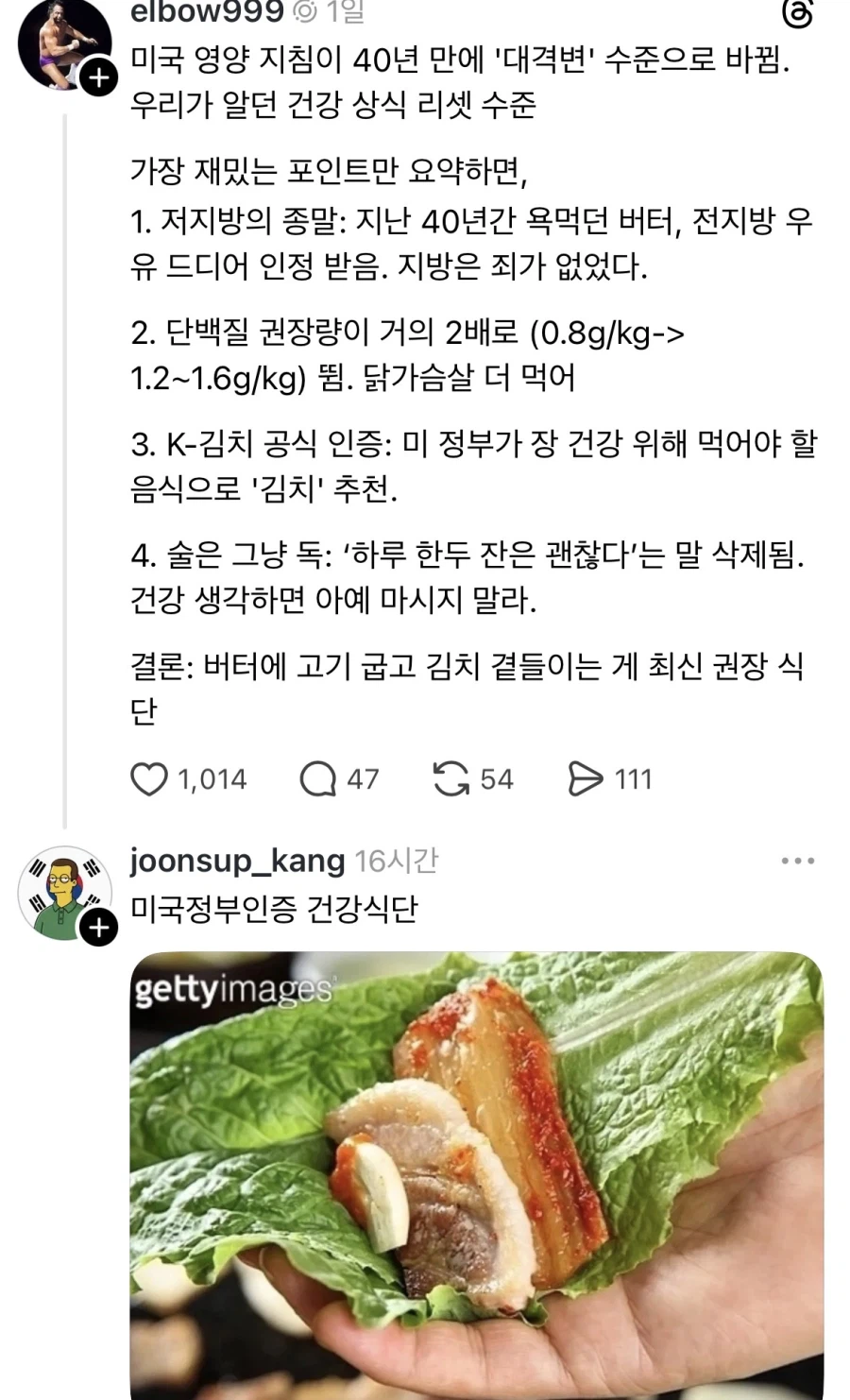This screenshot has width=850, height=1400.
Task: Open the three-dot menu on joonsup_kang's reply
Action: click(798, 859)
